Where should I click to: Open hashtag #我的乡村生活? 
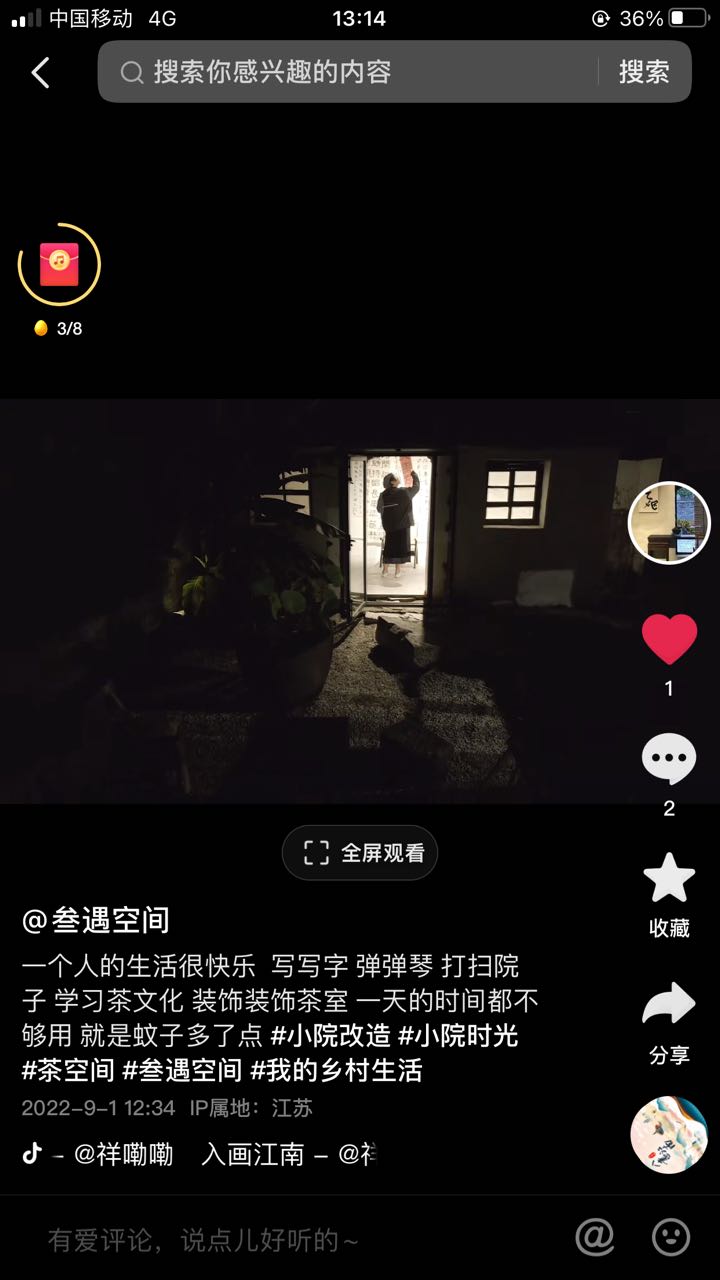(x=336, y=1071)
